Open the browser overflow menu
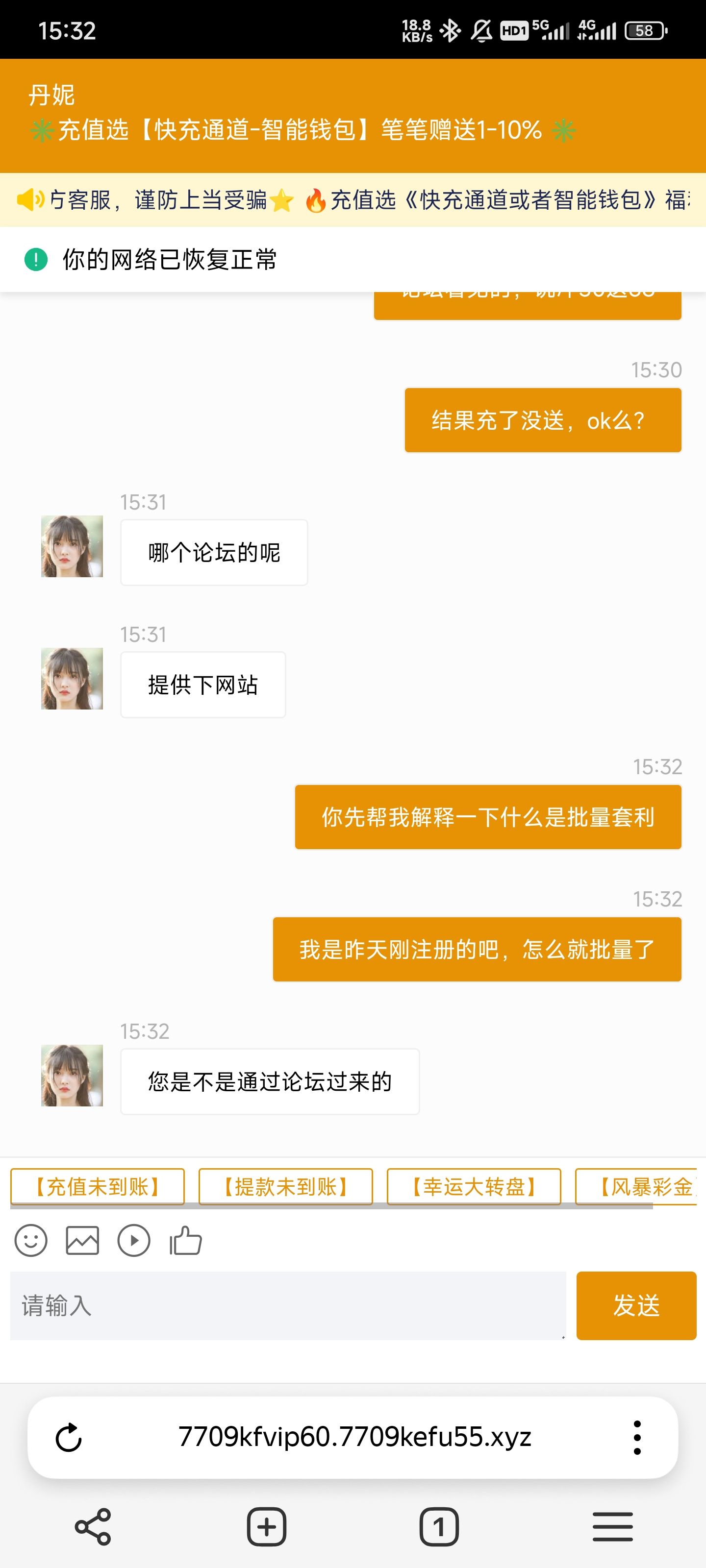 [x=637, y=1437]
